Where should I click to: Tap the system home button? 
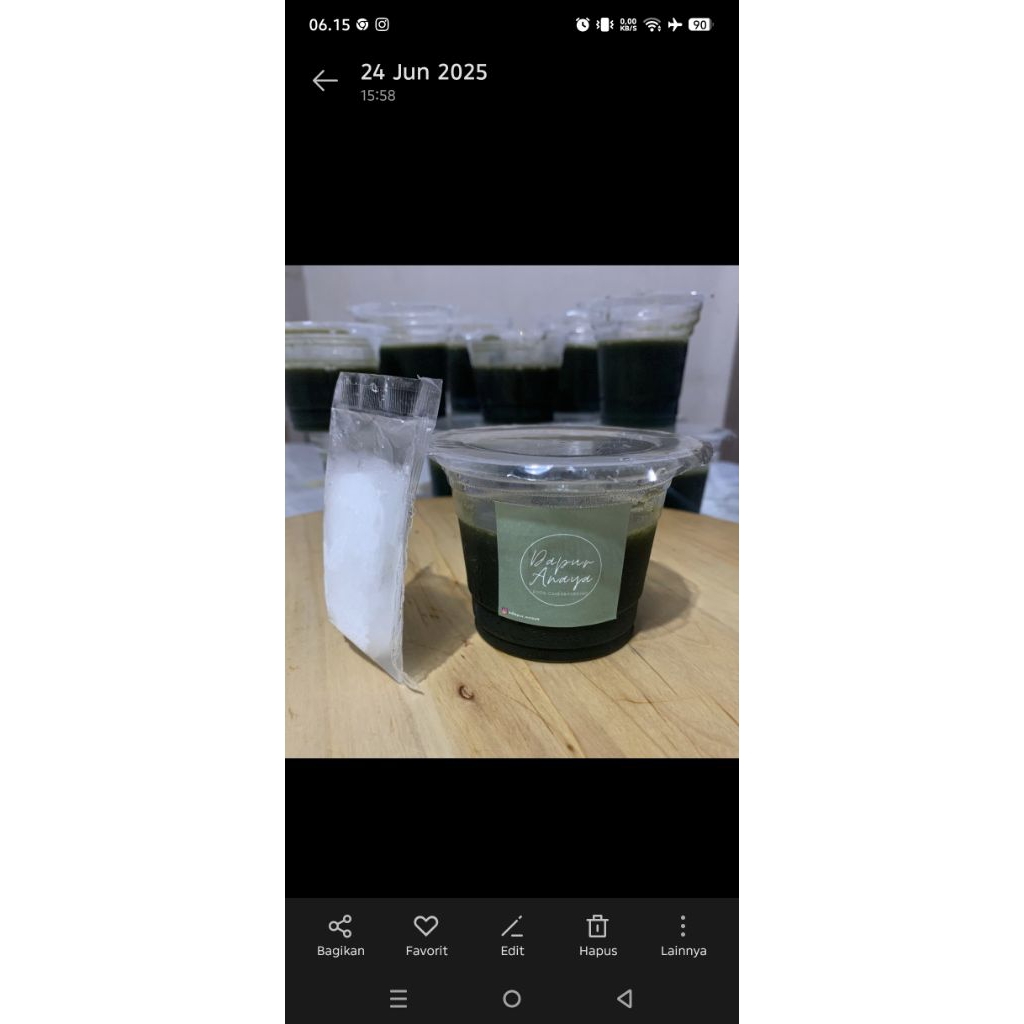[x=512, y=998]
